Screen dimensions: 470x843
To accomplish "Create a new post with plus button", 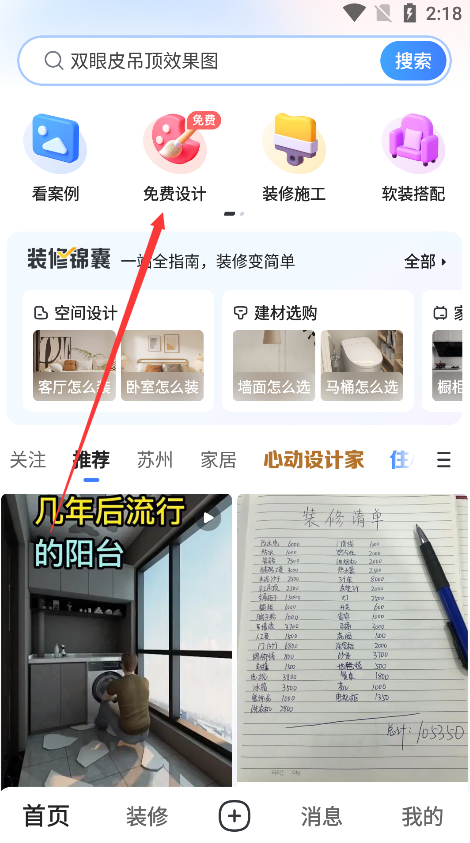I will [x=234, y=816].
